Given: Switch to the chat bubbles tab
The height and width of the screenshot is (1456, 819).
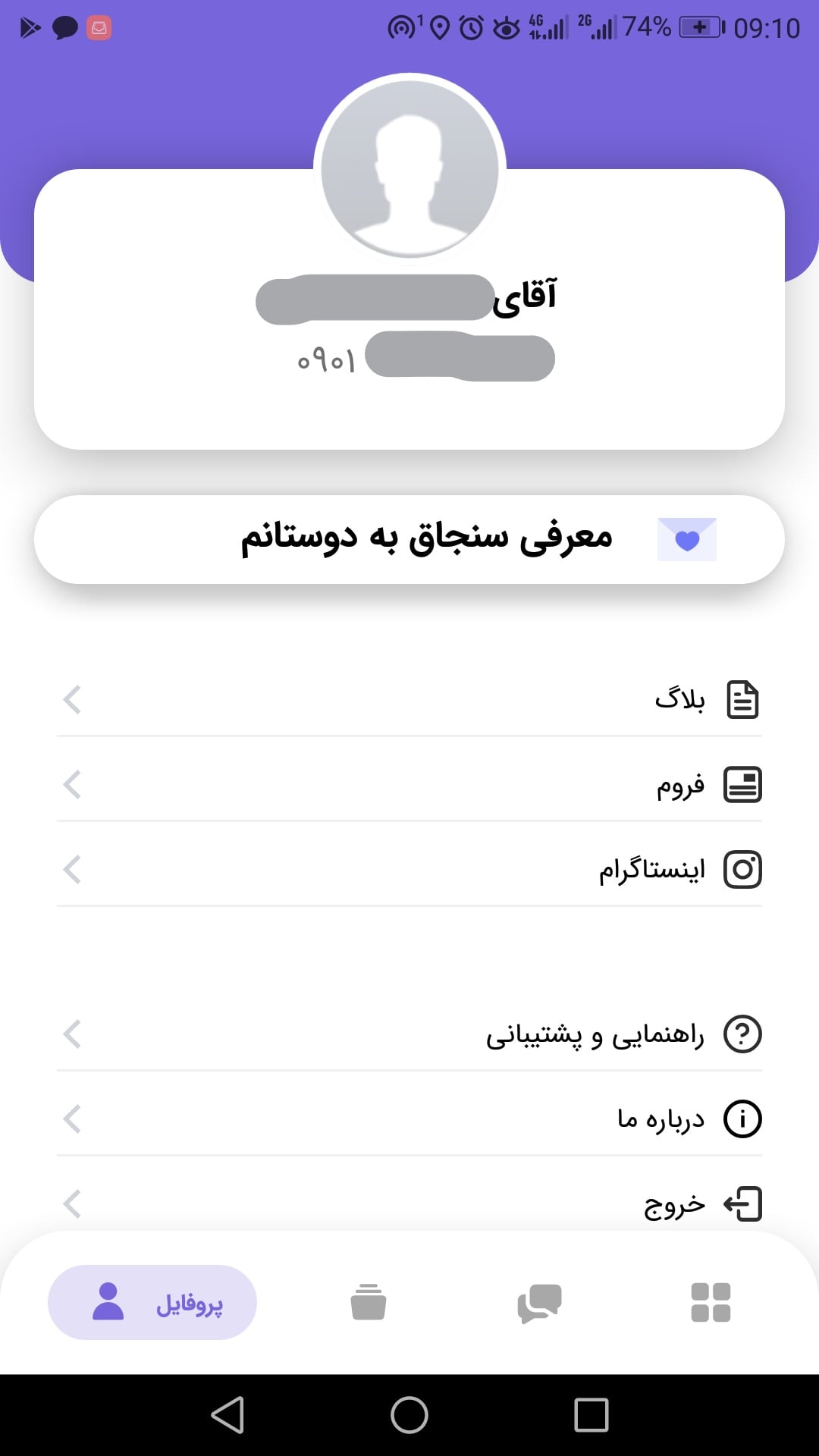Looking at the screenshot, I should tap(539, 1304).
